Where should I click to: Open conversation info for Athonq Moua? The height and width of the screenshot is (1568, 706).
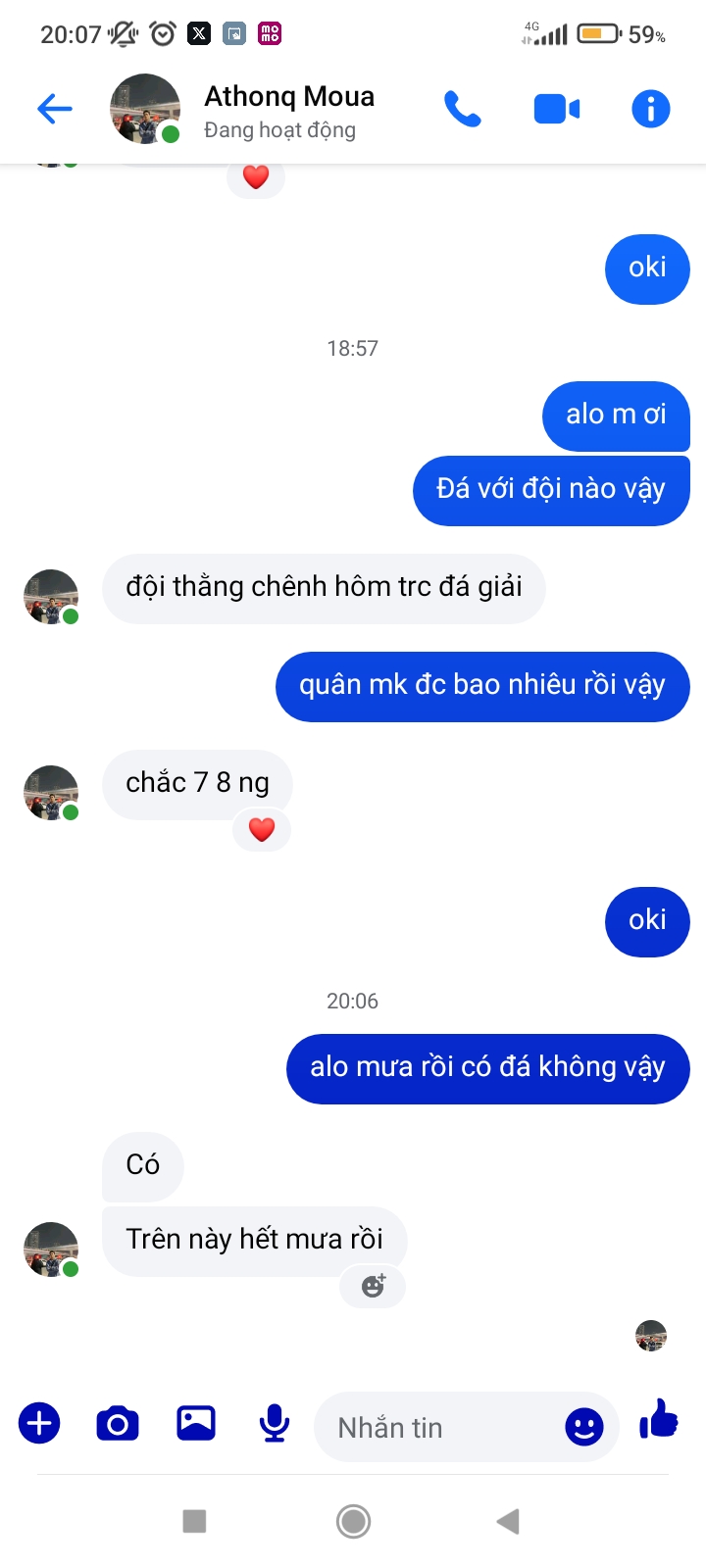click(650, 109)
